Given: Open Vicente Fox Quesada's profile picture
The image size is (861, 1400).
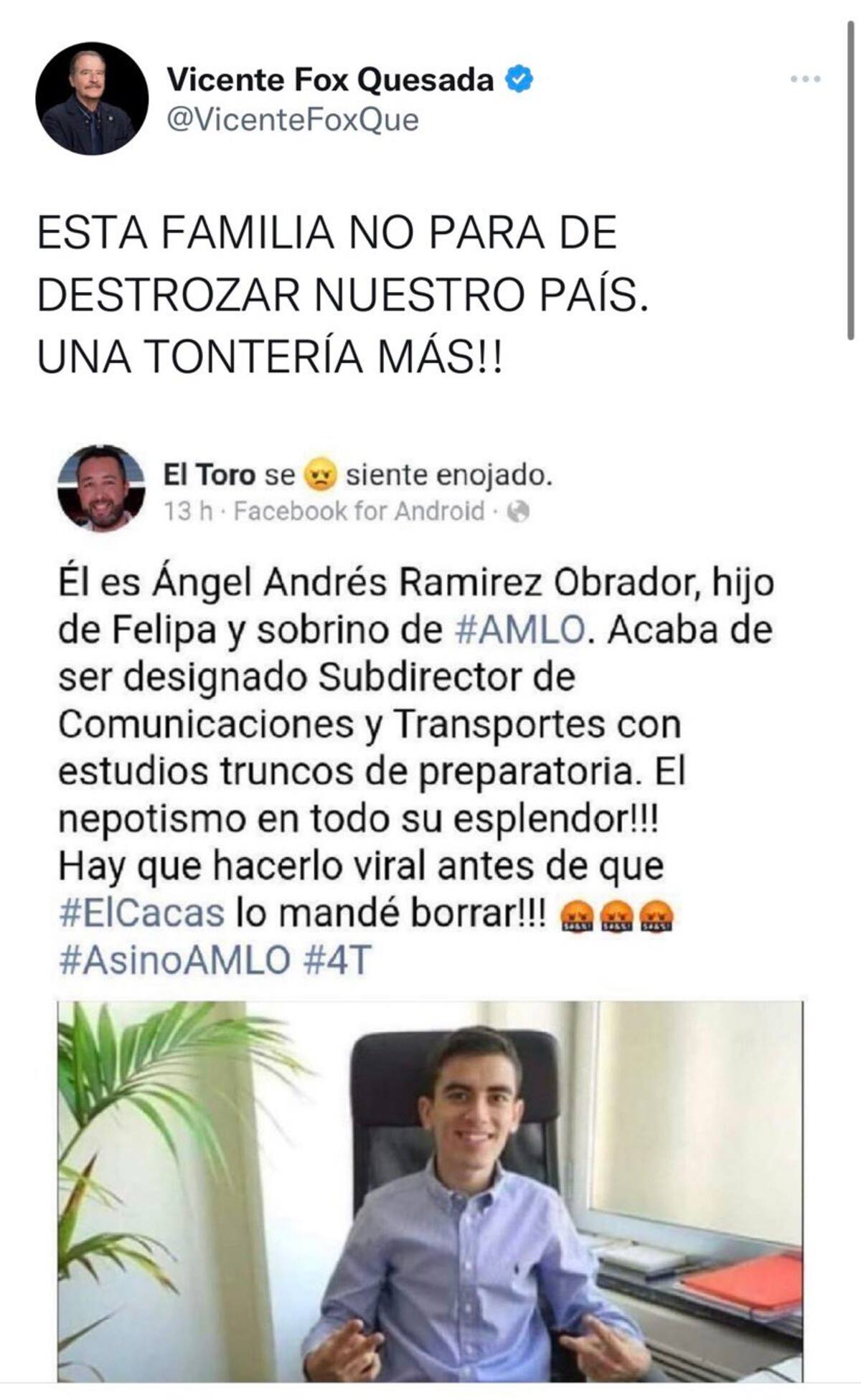Looking at the screenshot, I should pyautogui.click(x=92, y=98).
